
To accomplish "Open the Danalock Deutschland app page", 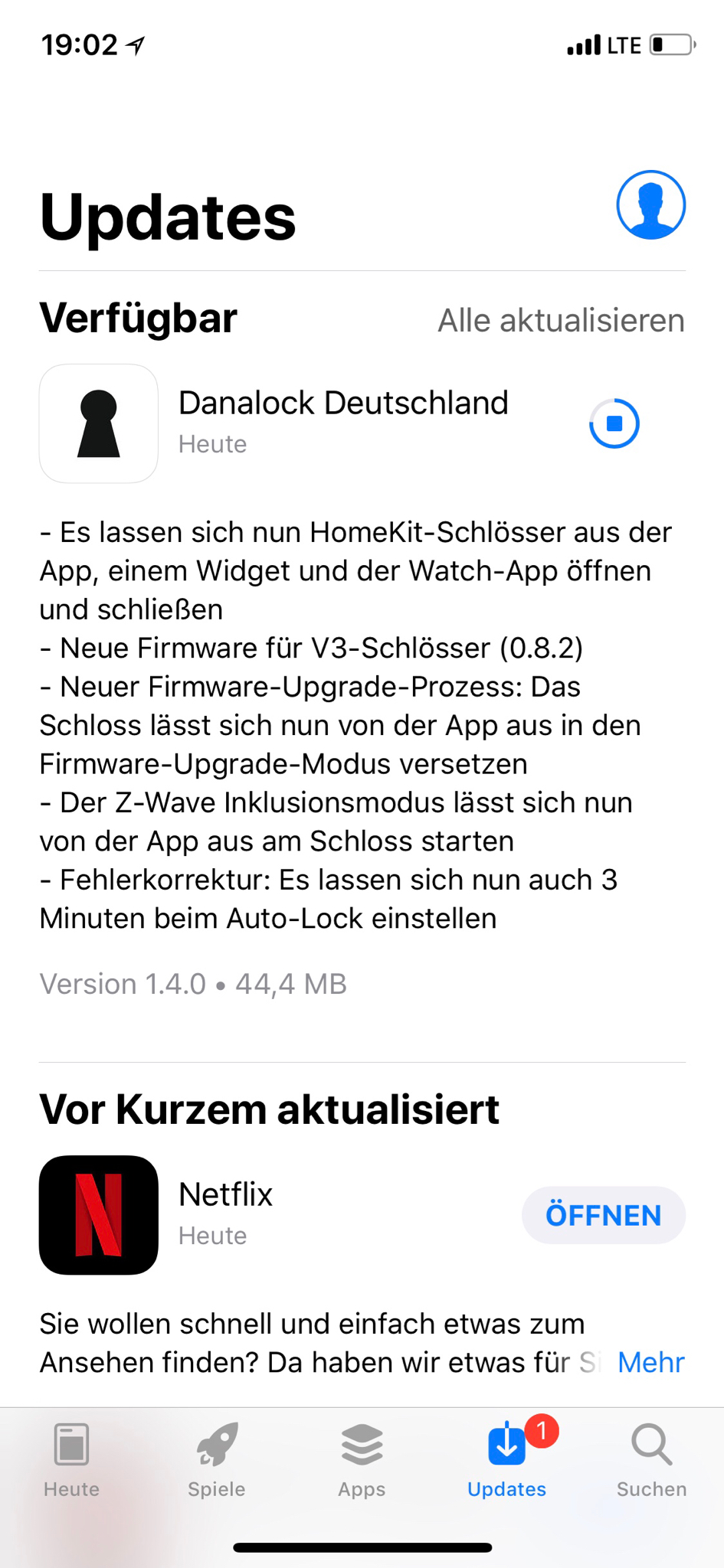I will click(x=342, y=403).
